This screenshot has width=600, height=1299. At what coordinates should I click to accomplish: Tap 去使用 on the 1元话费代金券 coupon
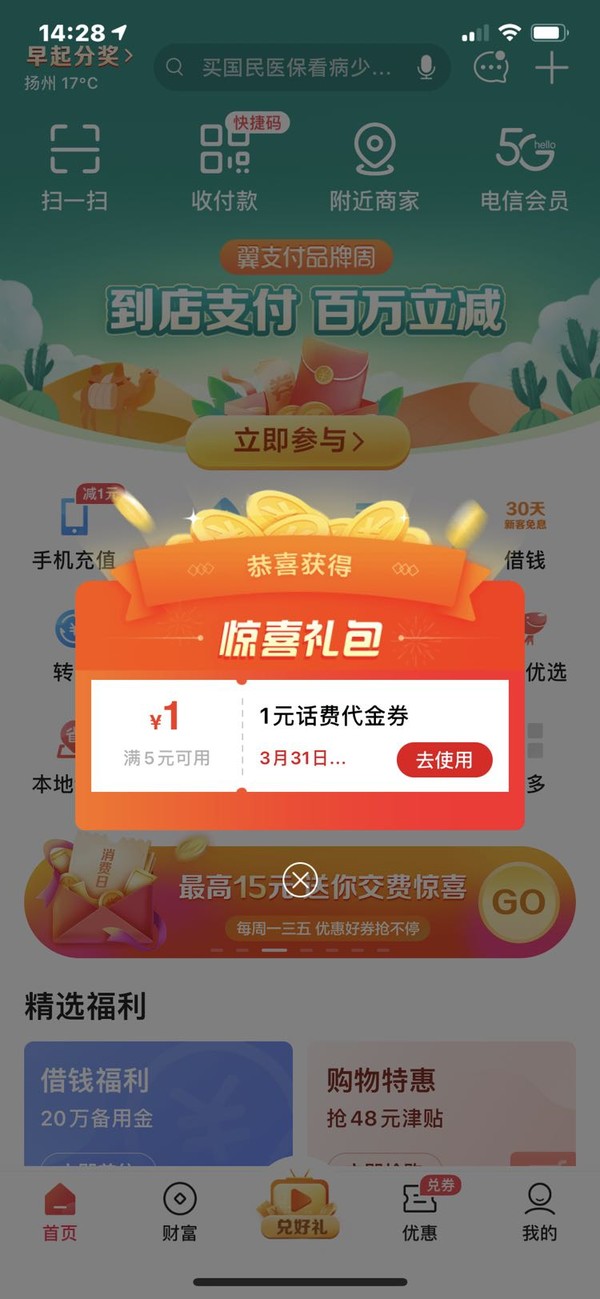tap(444, 759)
